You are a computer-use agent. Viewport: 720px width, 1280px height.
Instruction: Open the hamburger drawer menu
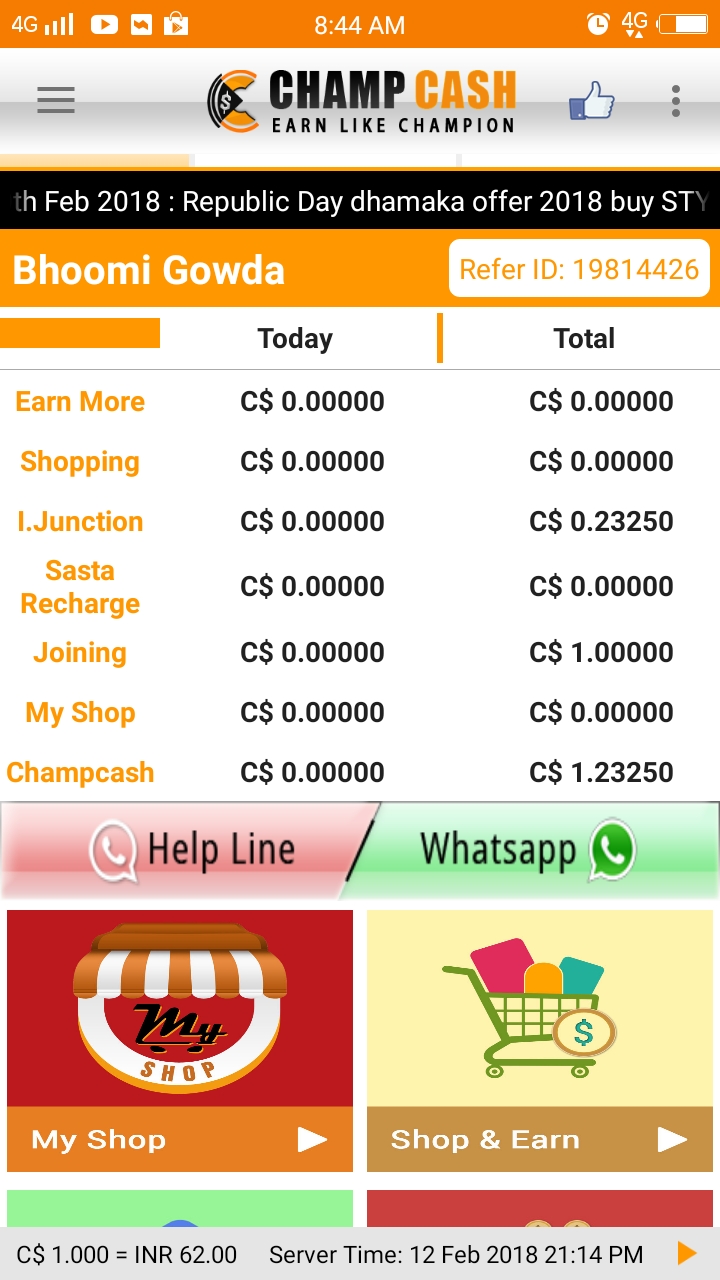(56, 100)
